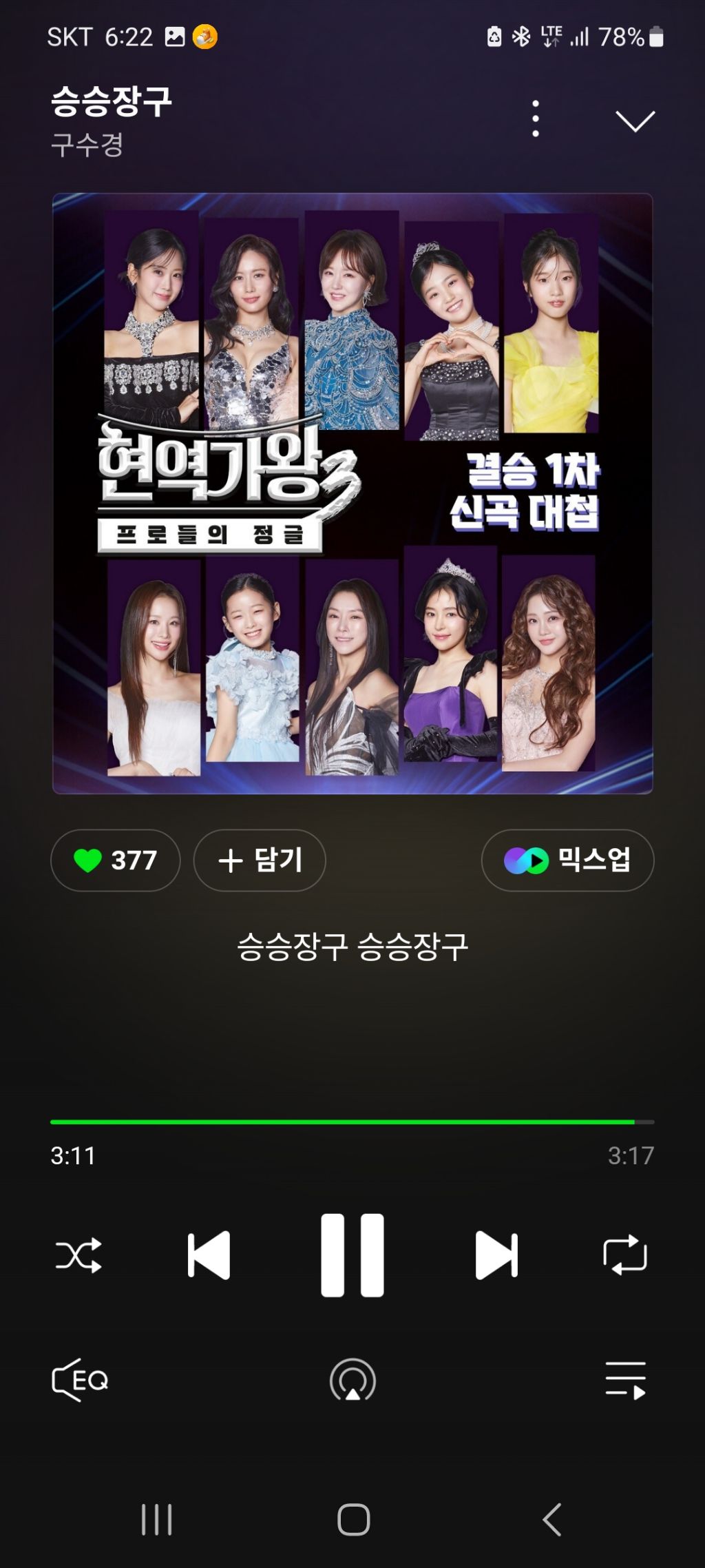The width and height of the screenshot is (705, 1568).
Task: Toggle repeat mode
Action: [x=624, y=1255]
